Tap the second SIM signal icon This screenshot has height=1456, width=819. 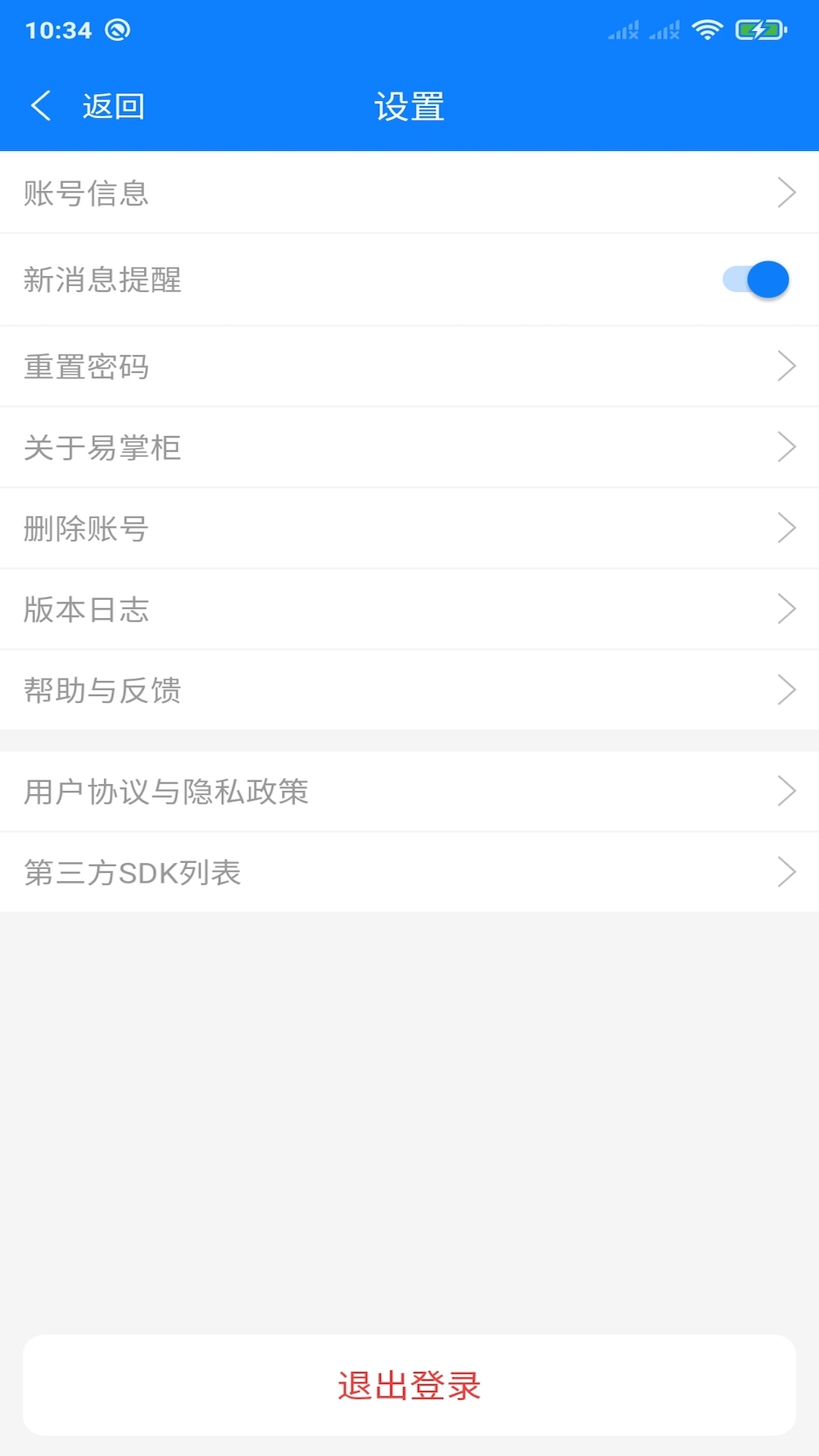pos(664,30)
